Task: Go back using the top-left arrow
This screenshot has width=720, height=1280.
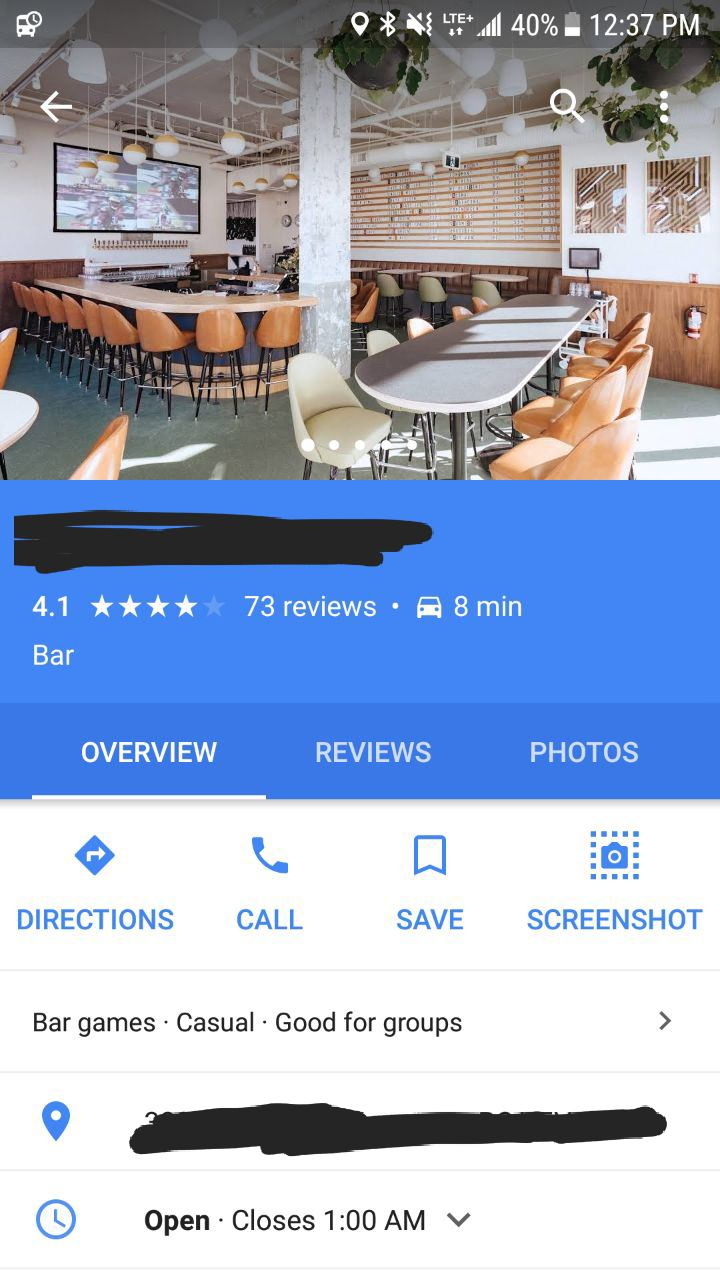Action: pos(56,107)
